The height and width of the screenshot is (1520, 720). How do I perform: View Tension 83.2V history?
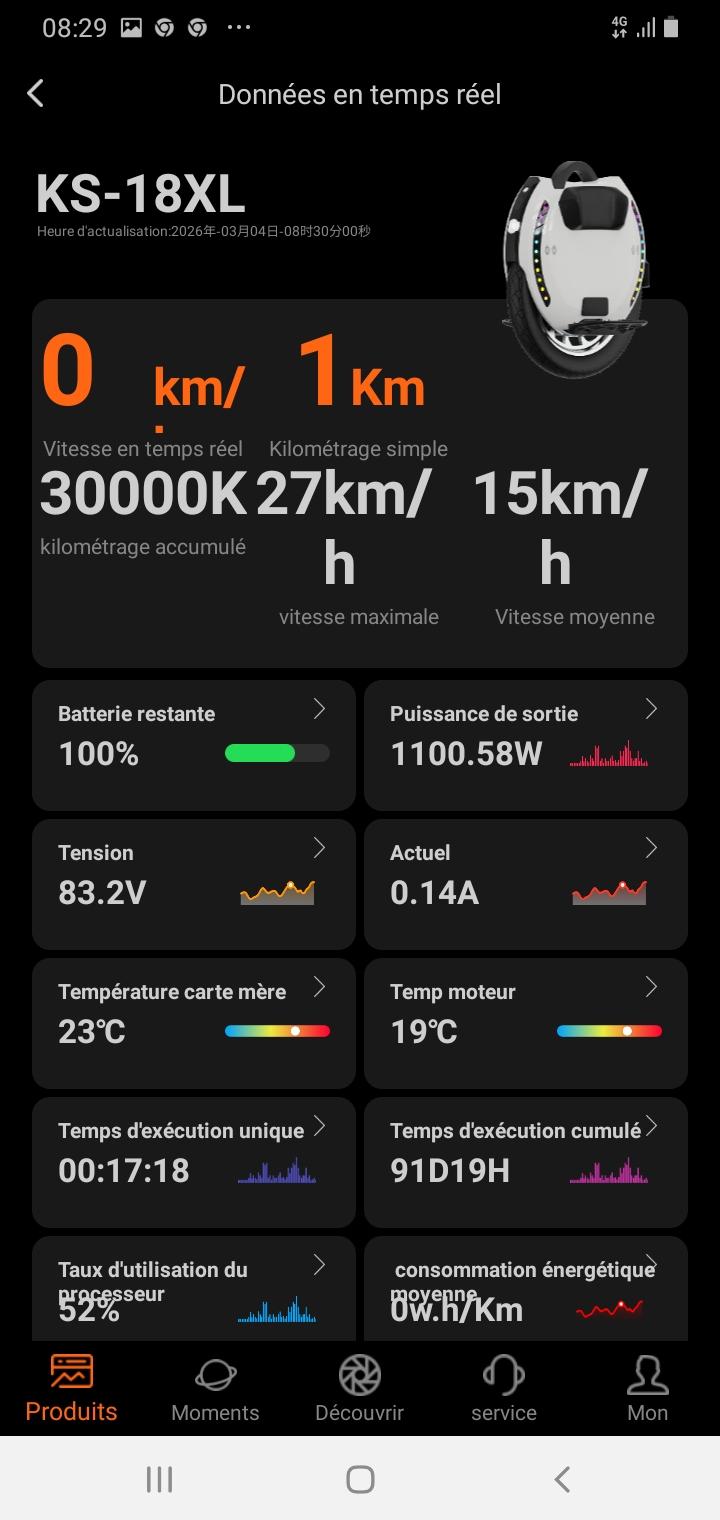pyautogui.click(x=194, y=883)
